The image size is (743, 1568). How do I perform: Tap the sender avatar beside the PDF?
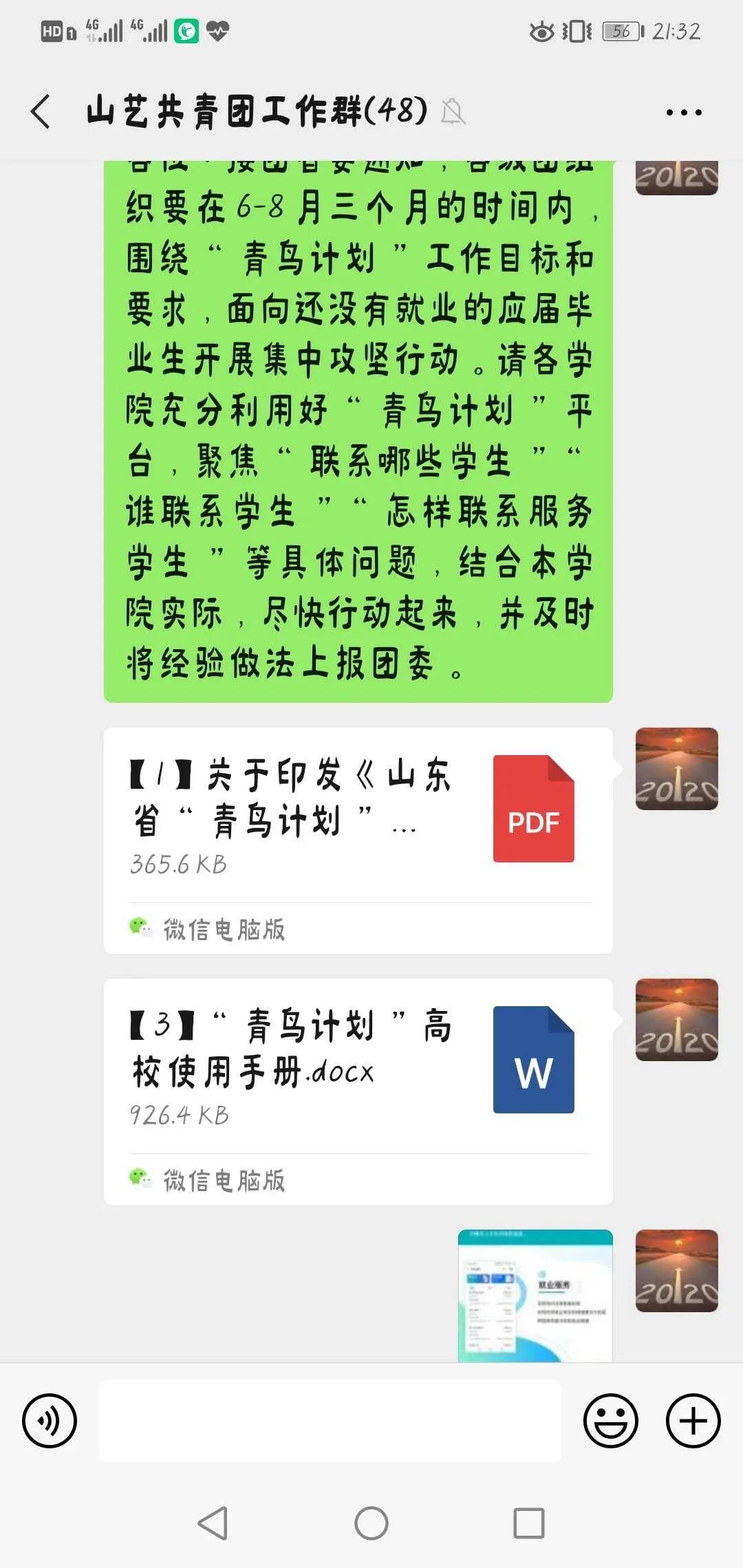pos(676,769)
